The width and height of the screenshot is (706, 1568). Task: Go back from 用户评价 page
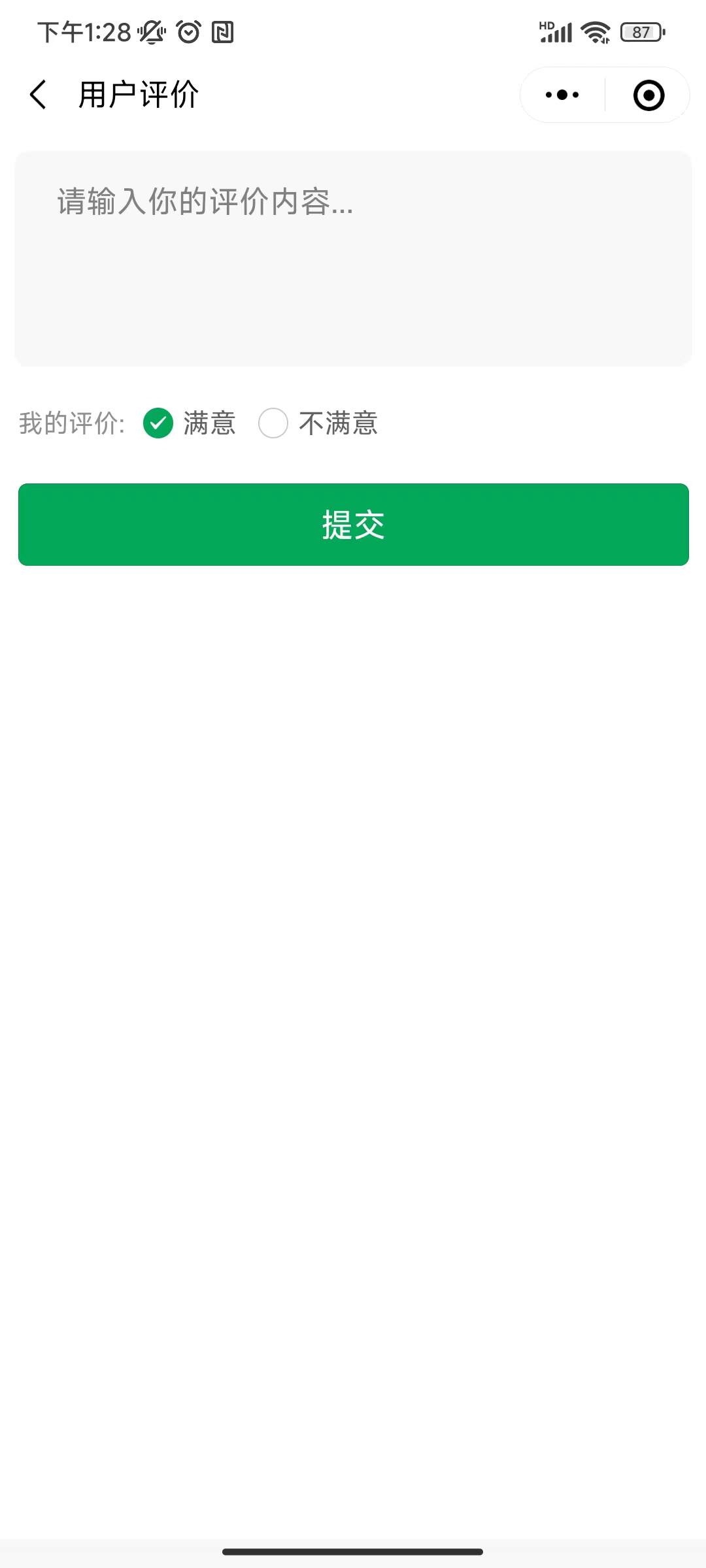[x=38, y=95]
